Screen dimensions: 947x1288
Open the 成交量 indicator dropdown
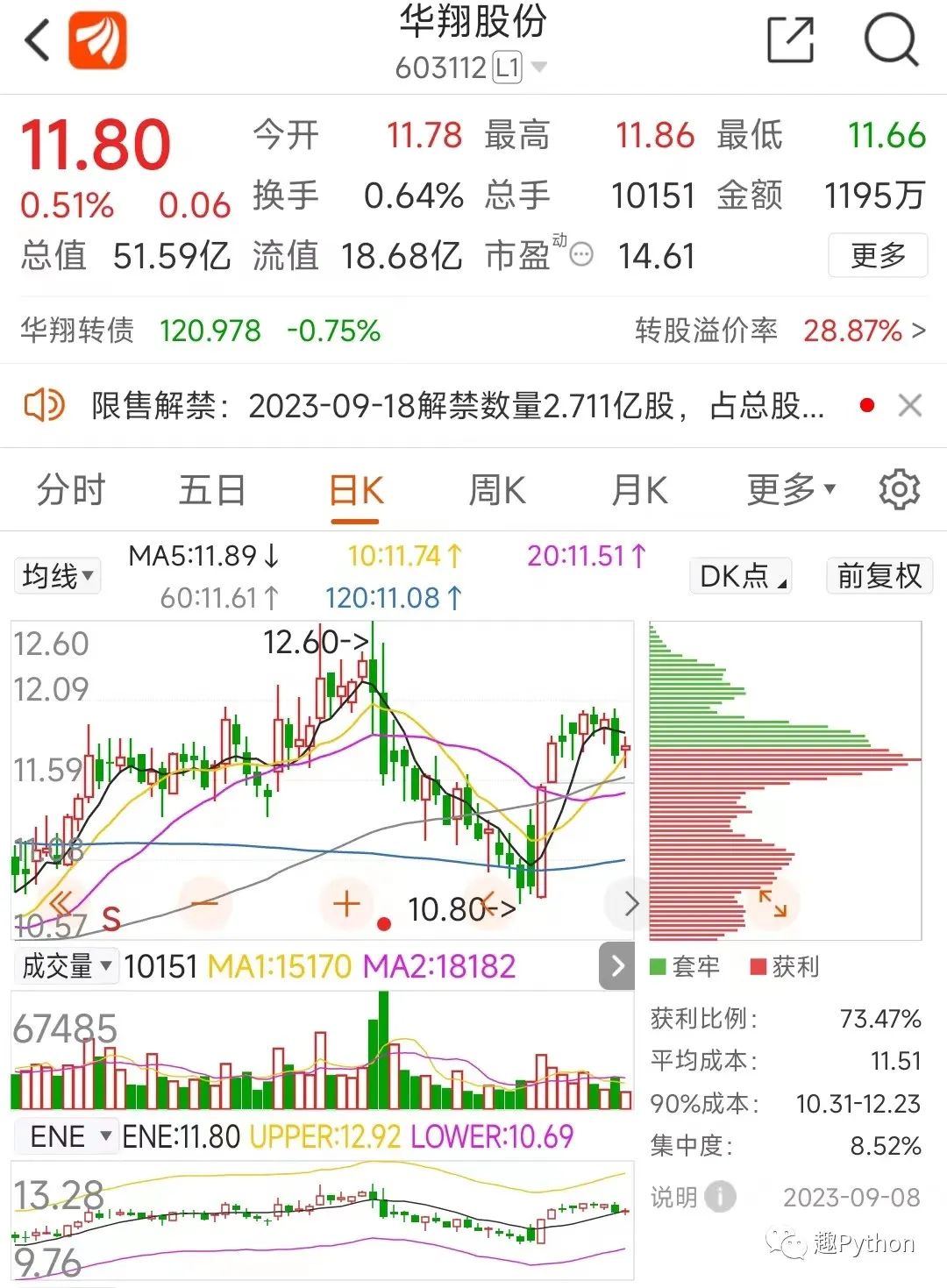[x=67, y=966]
